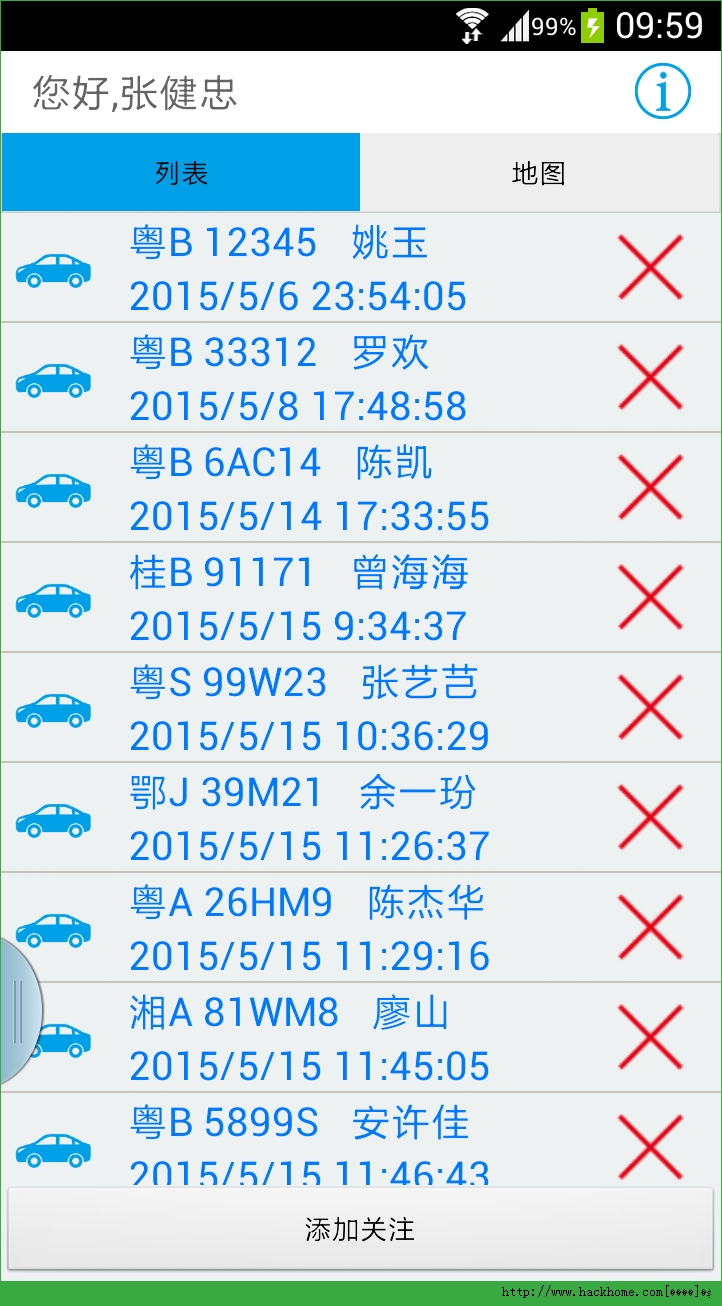Tap the 添加关注 button
722x1306 pixels.
point(360,1229)
